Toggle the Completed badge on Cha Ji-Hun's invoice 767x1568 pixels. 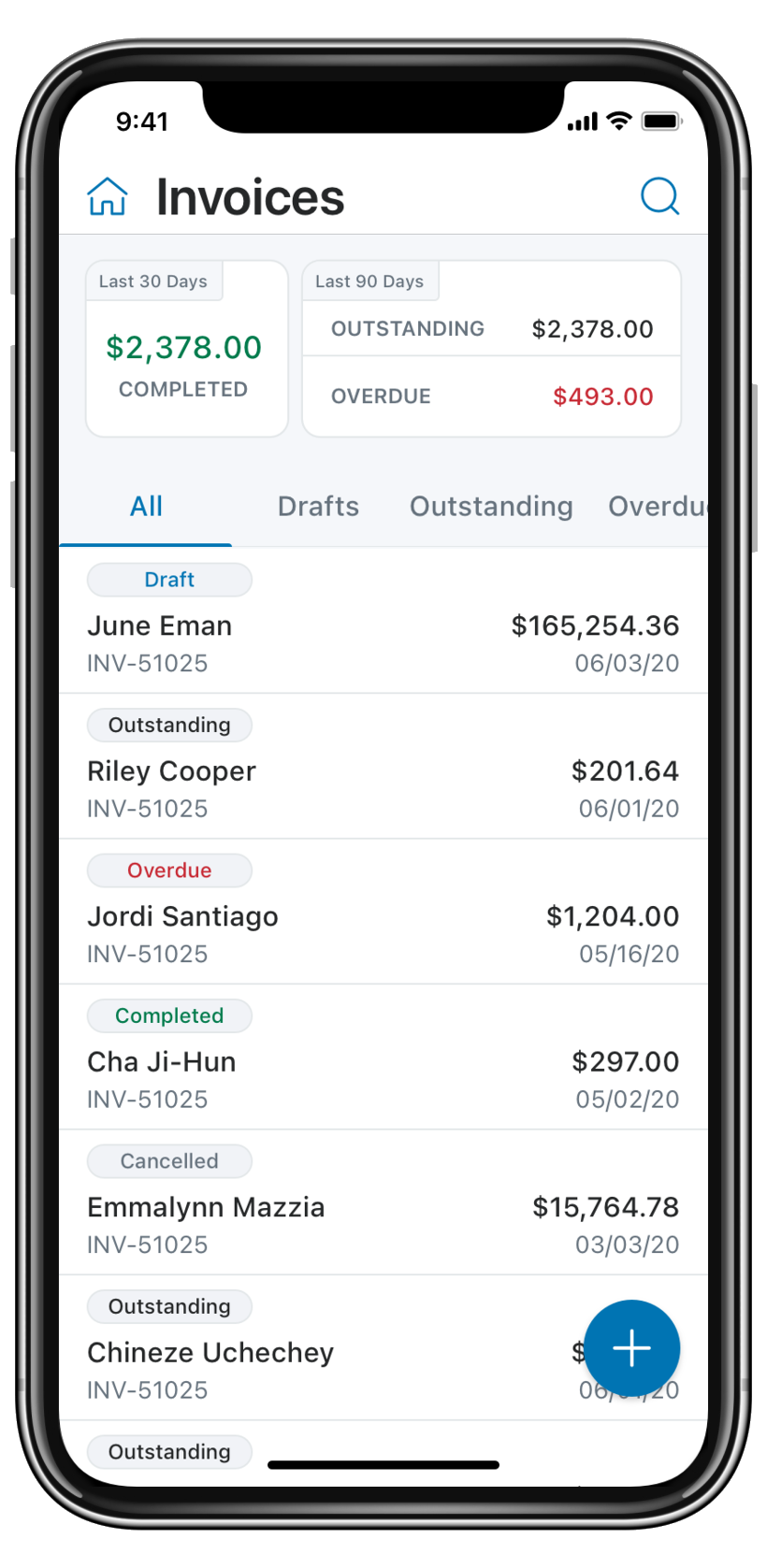pos(169,1015)
